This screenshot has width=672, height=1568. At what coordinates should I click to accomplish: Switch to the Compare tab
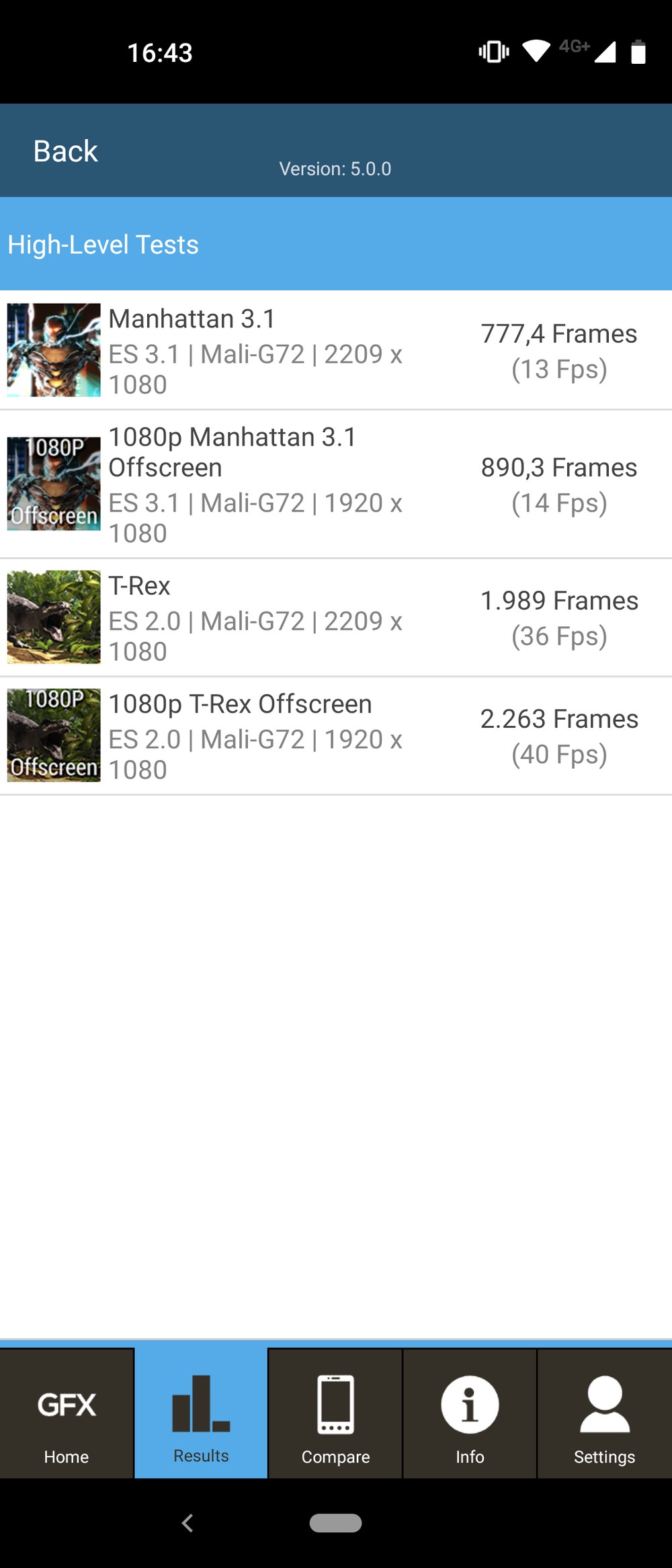335,1413
